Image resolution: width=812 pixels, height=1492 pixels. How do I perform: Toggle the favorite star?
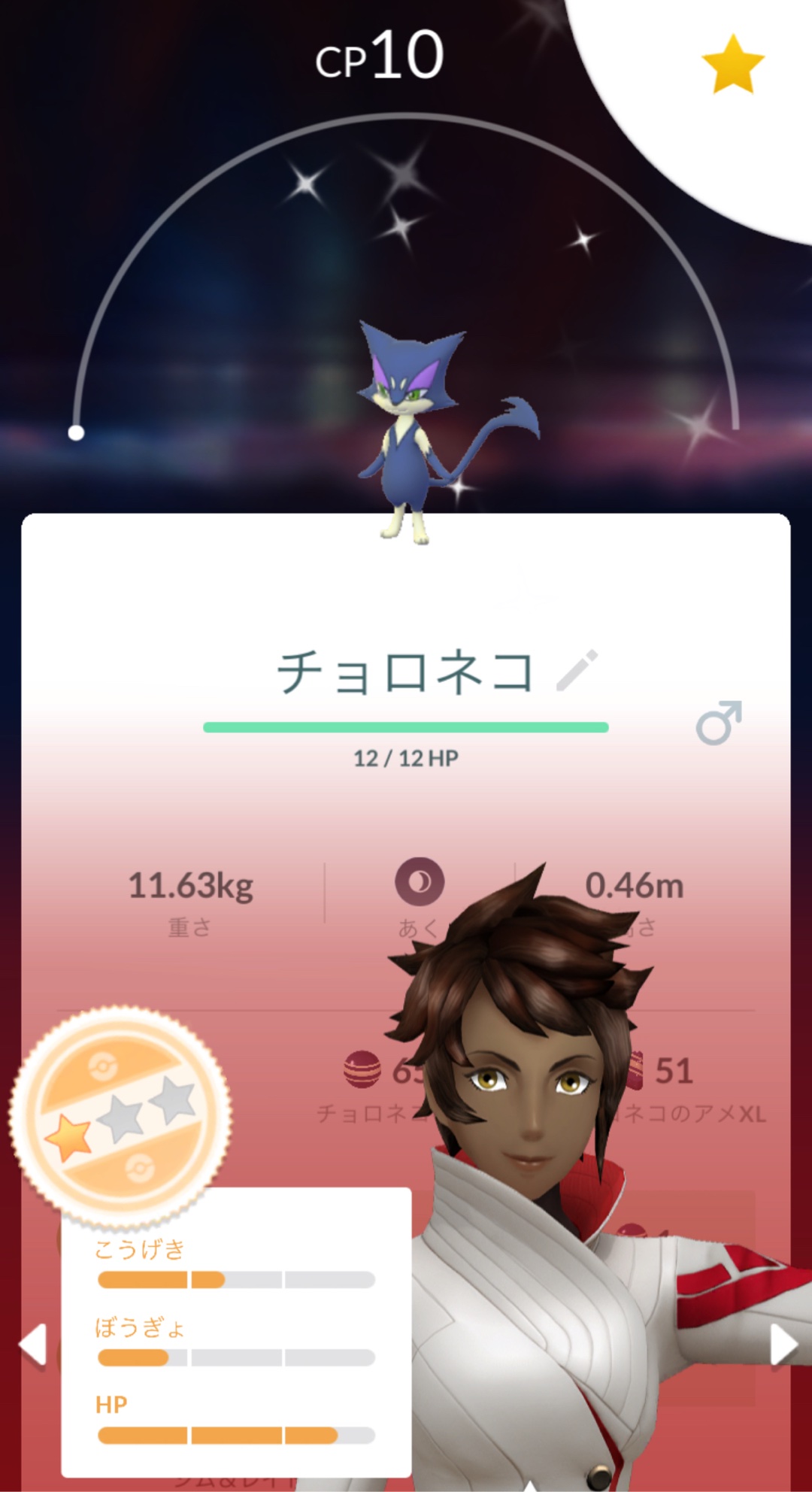click(x=732, y=65)
